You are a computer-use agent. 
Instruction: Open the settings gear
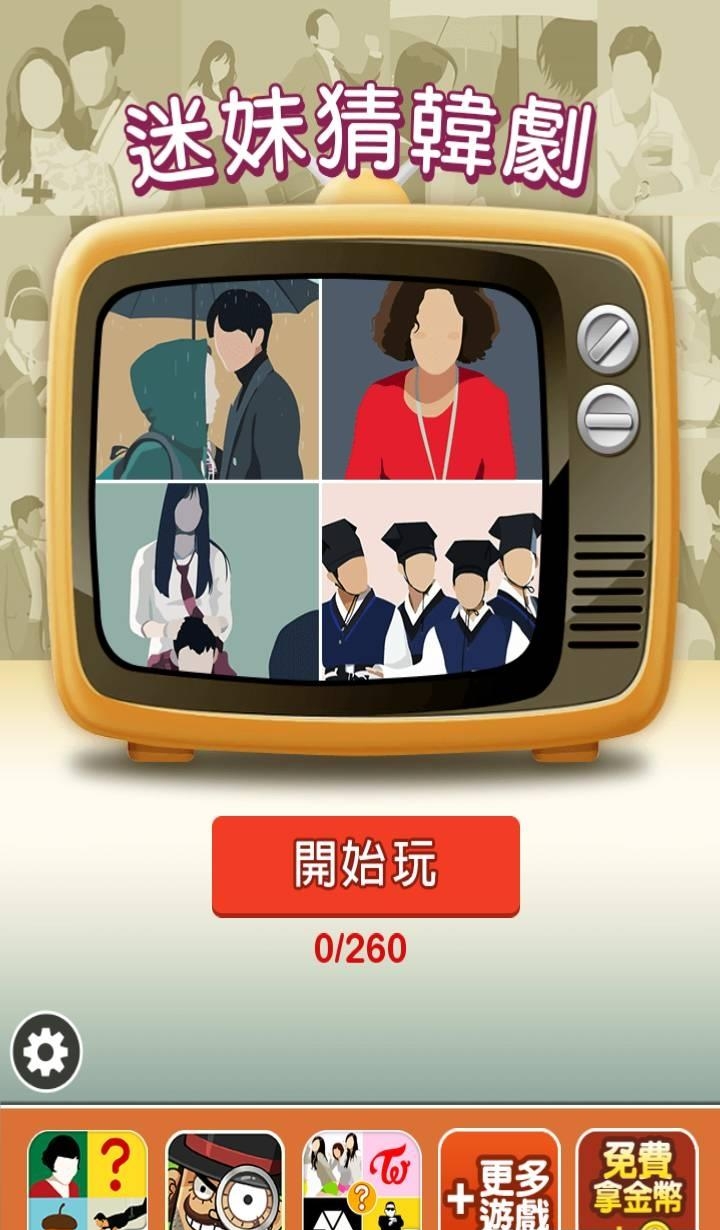46,1051
